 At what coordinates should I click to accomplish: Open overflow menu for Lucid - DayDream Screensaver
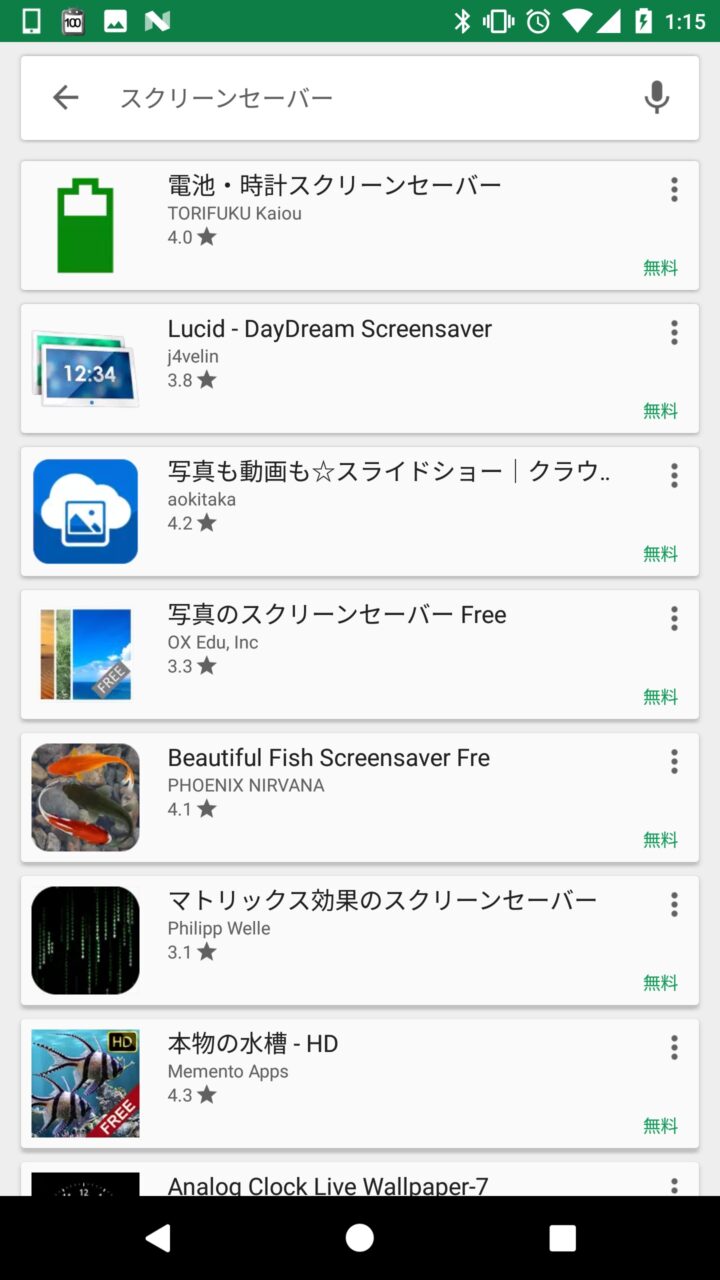coord(674,332)
